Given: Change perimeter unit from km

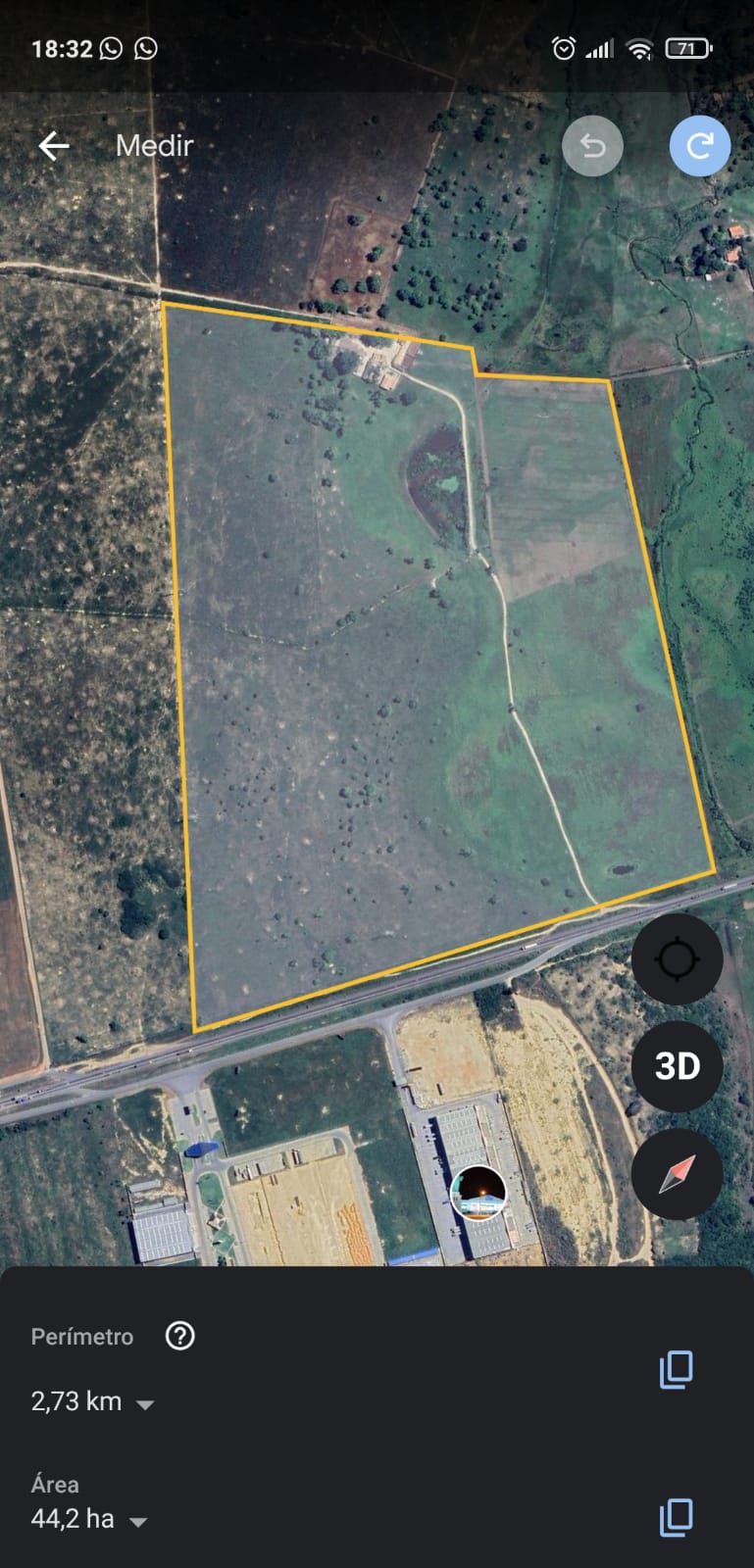Looking at the screenshot, I should click(x=144, y=1403).
